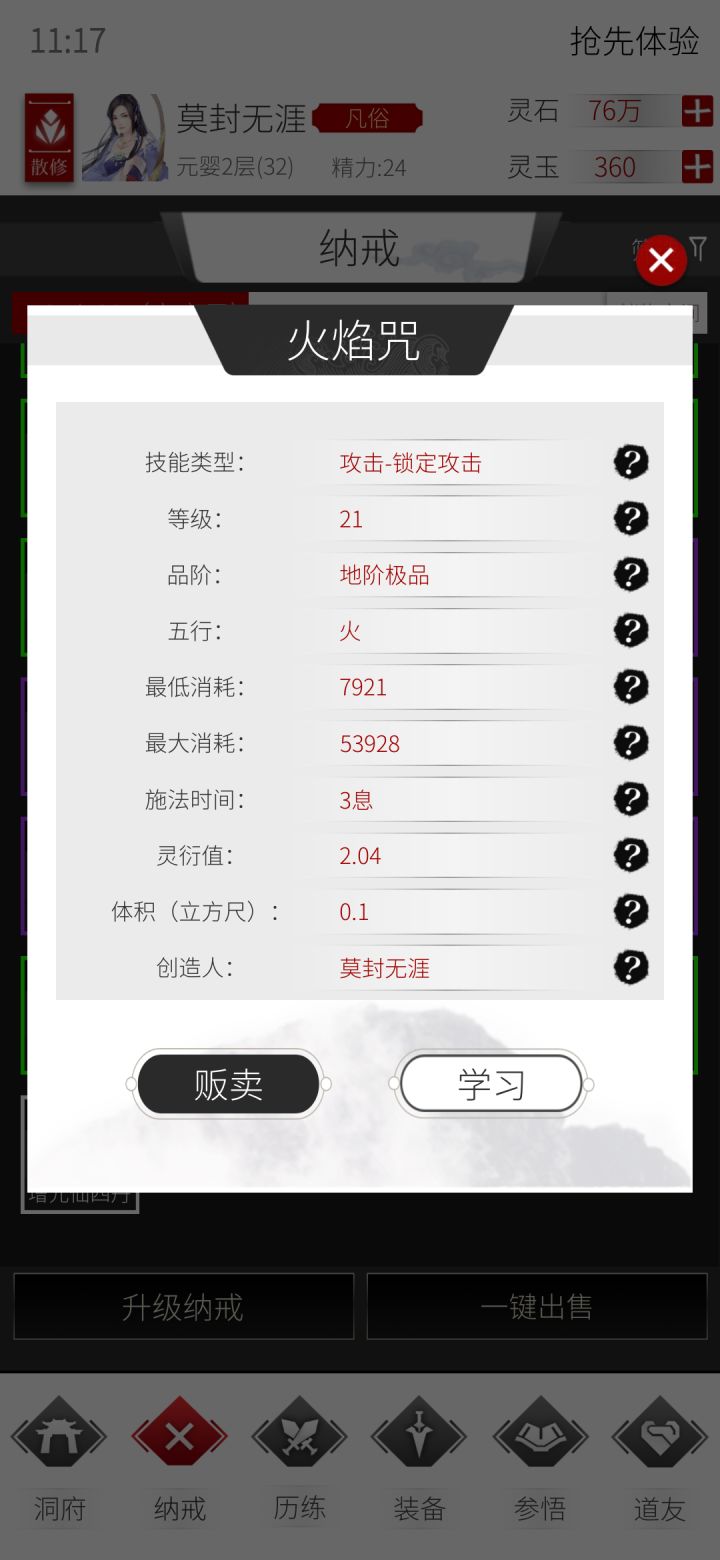The height and width of the screenshot is (1560, 720).
Task: Open the 道友 friends icon
Action: point(660,1434)
